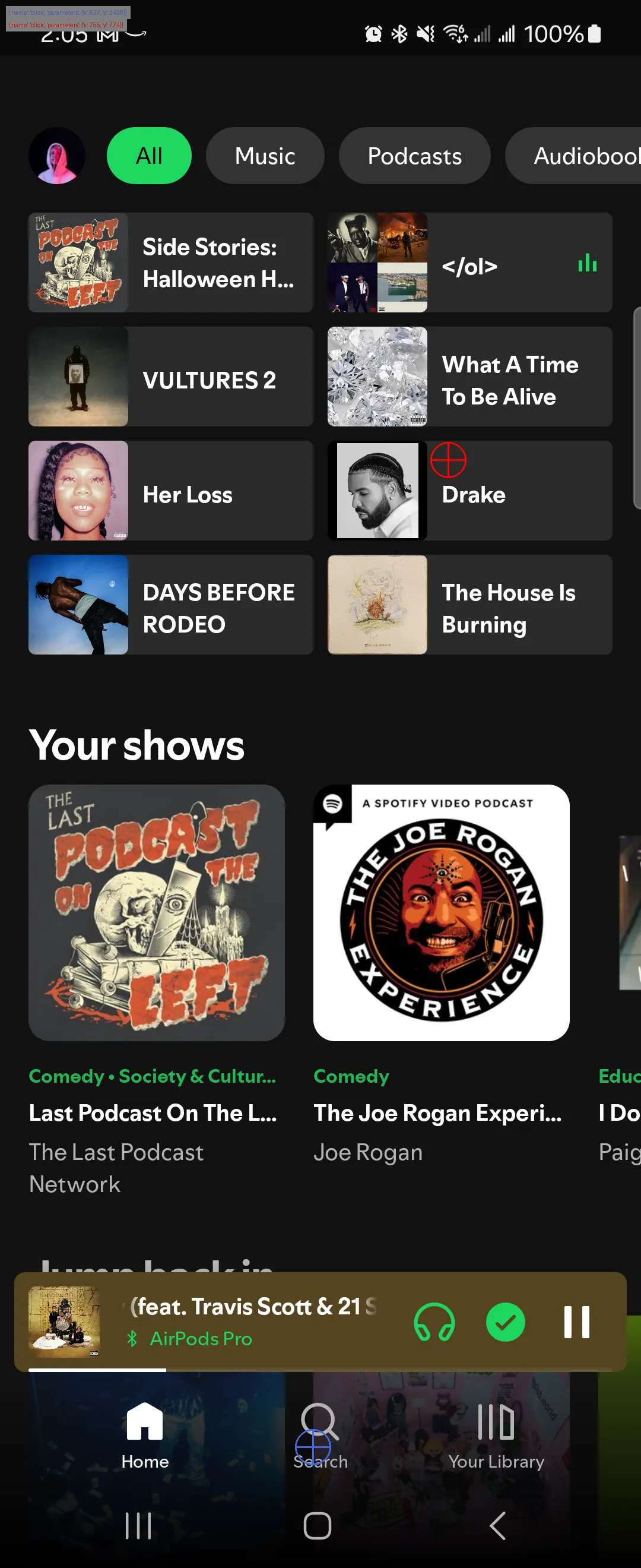Open the Drake artist tile
Screen dimensions: 641x1568
coord(469,491)
